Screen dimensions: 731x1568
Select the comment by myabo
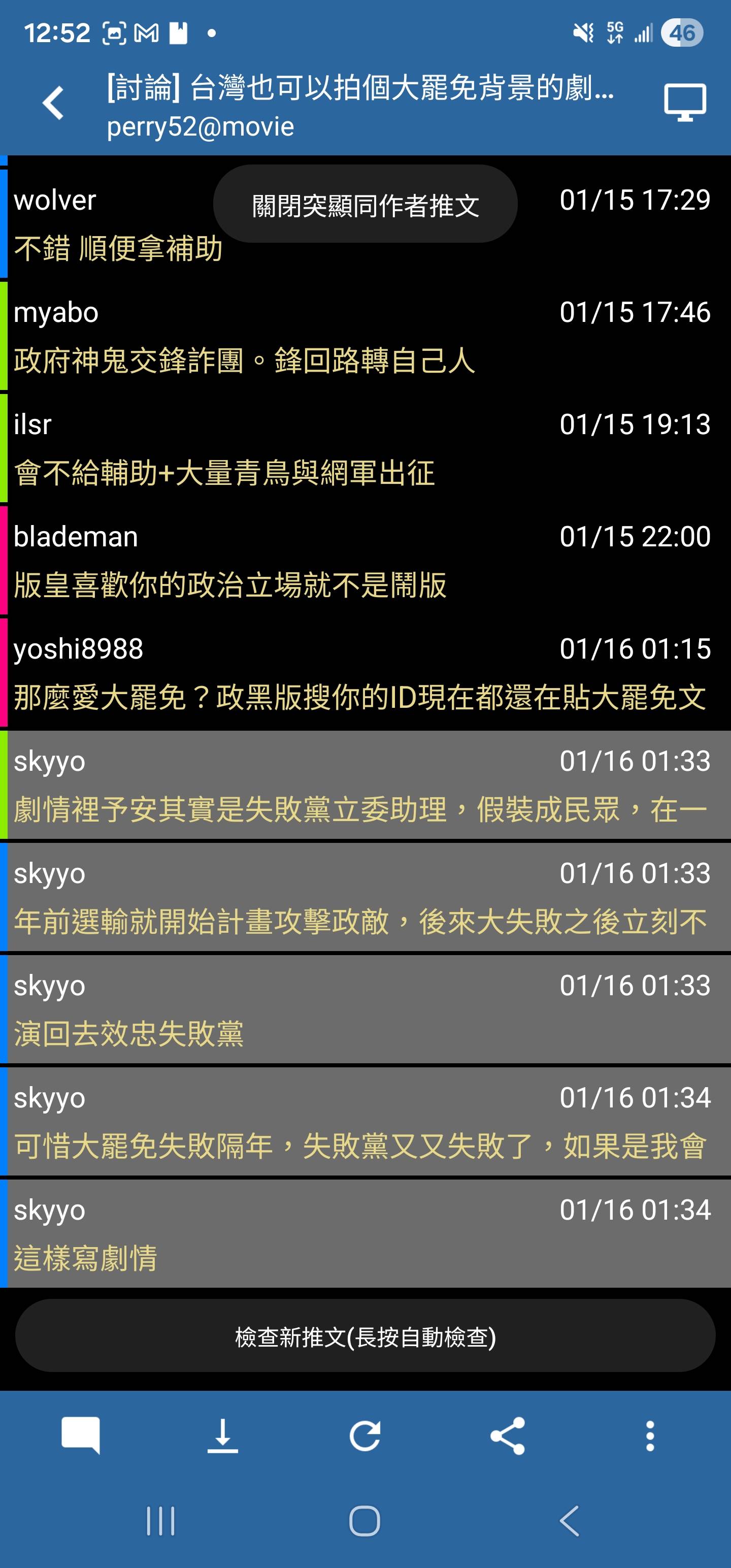pyautogui.click(x=365, y=336)
